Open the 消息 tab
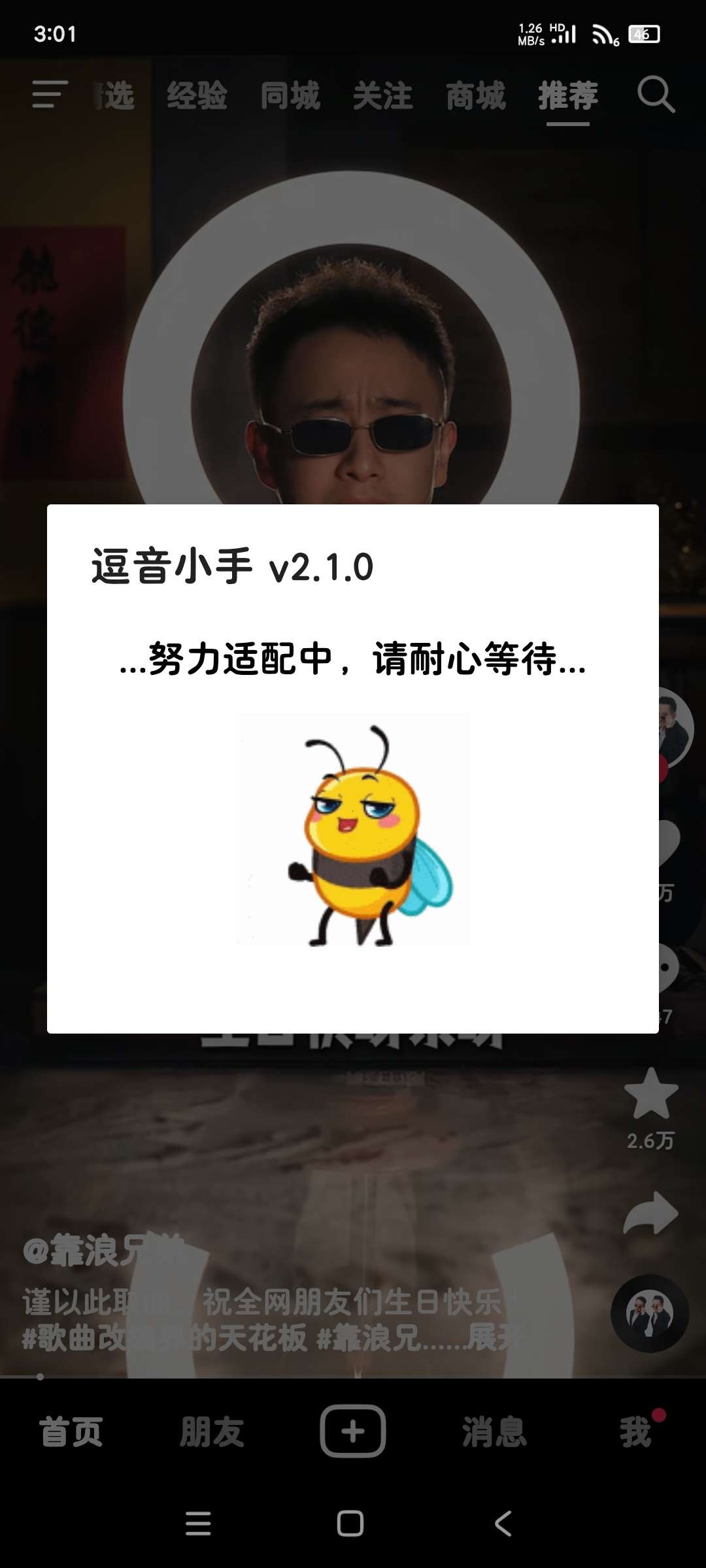The height and width of the screenshot is (1568, 706). 494,1431
